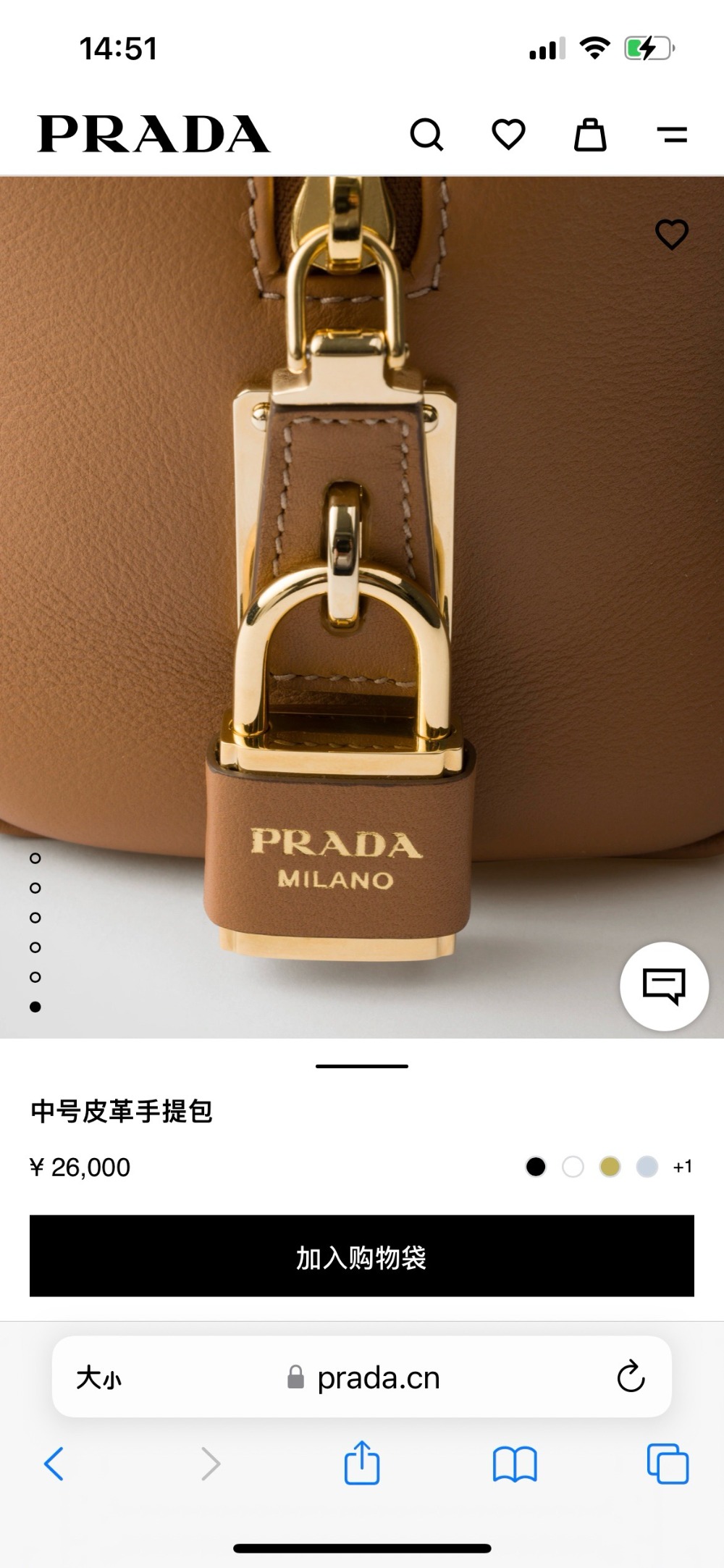724x1568 pixels.
Task: Select the white color swatch
Action: [573, 1167]
